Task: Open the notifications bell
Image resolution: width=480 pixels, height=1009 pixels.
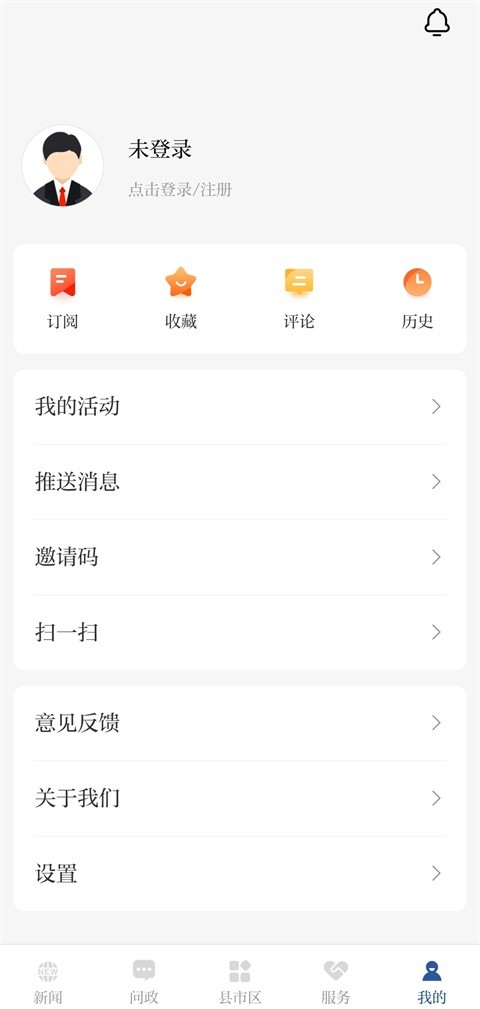Action: (x=437, y=23)
